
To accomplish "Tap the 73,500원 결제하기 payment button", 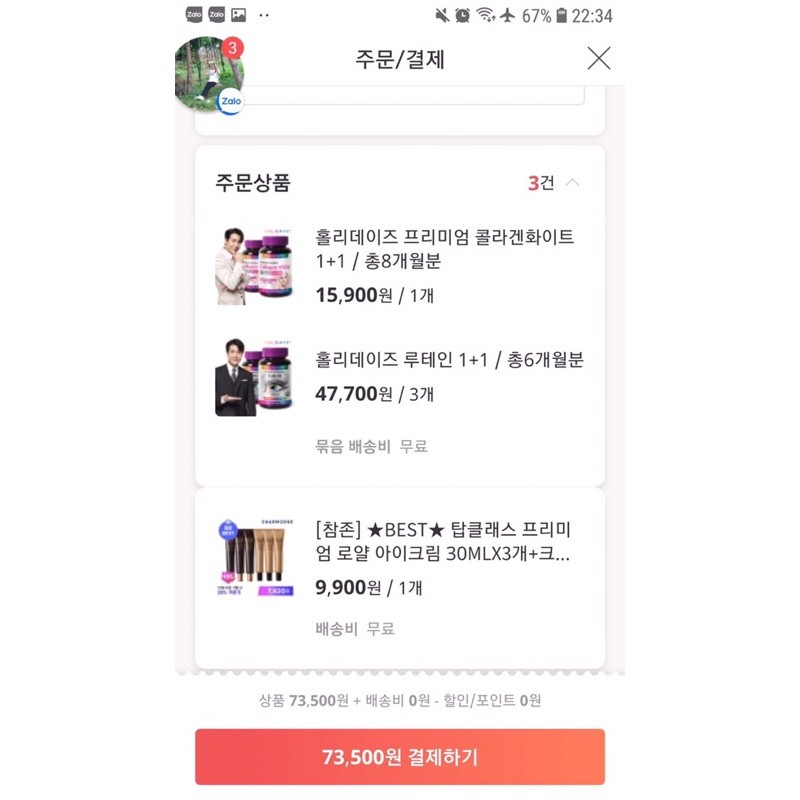I will 400,757.
